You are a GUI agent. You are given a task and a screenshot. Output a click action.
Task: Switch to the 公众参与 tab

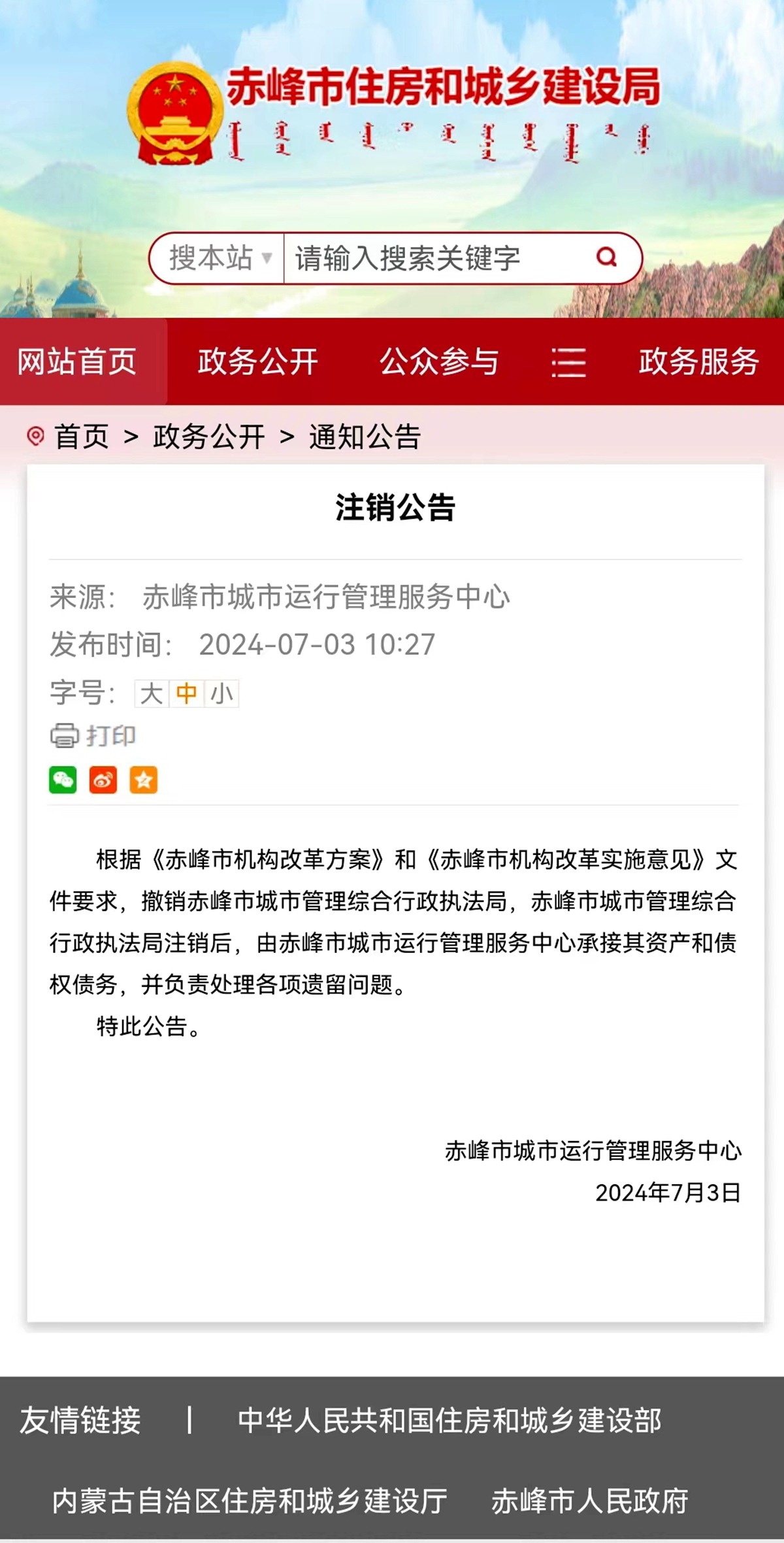[x=439, y=361]
